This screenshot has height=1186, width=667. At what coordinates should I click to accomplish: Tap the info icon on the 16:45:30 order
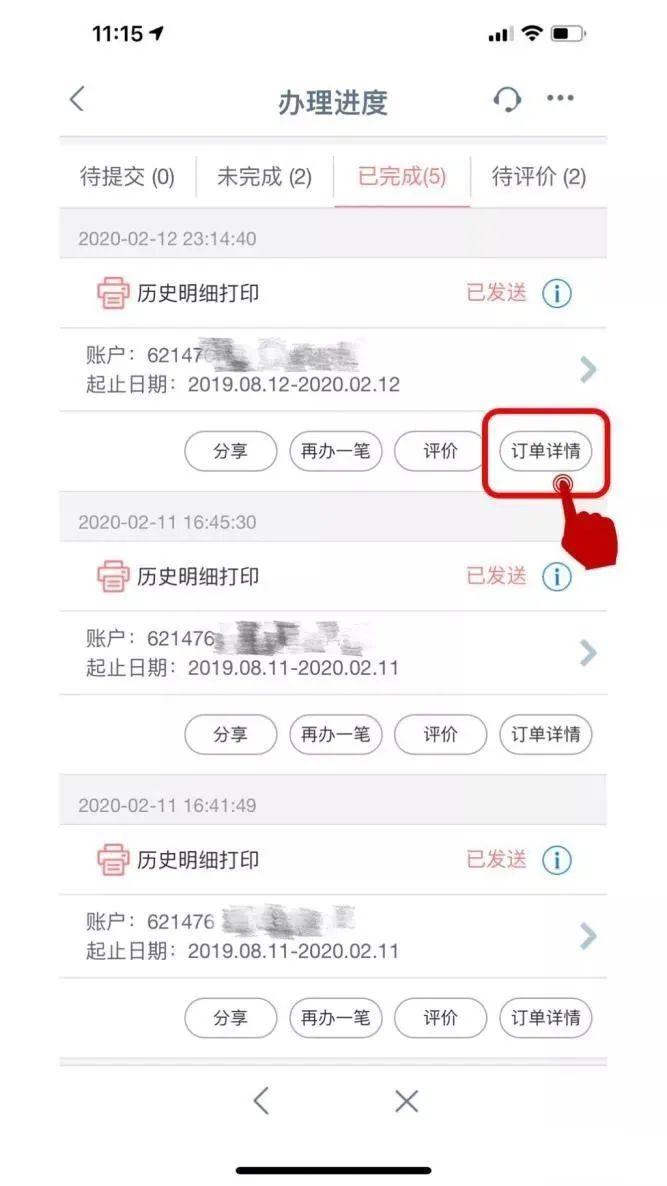(557, 577)
